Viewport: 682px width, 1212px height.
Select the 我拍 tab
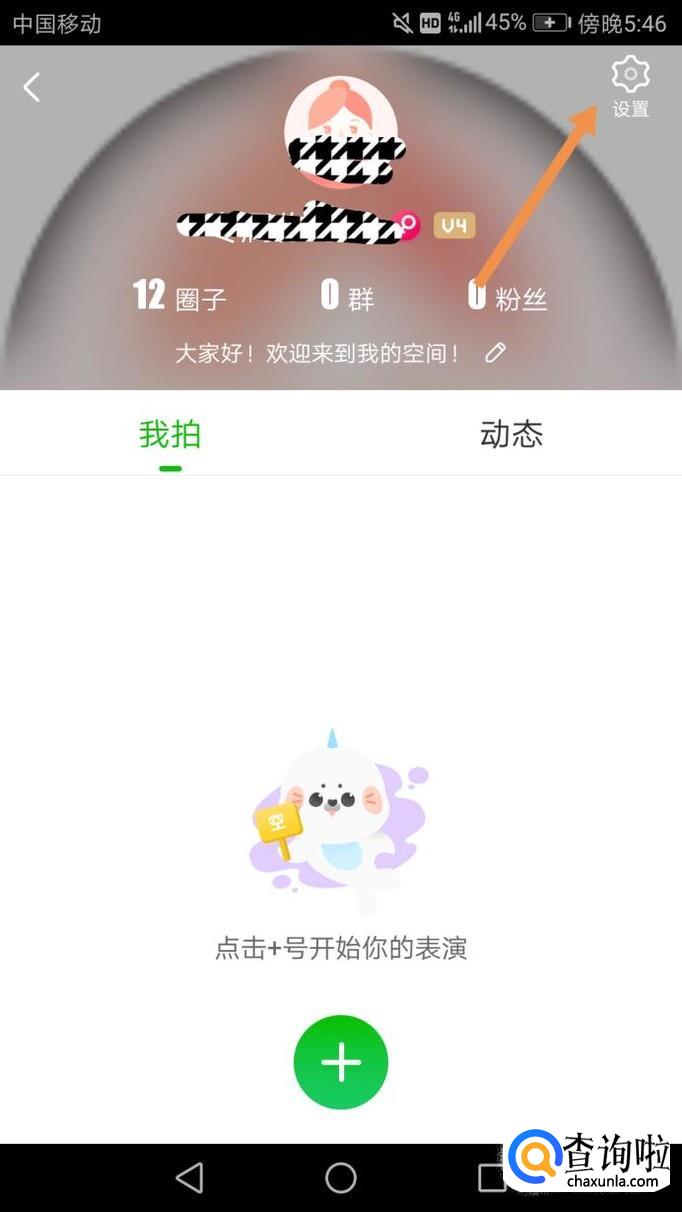click(x=170, y=434)
